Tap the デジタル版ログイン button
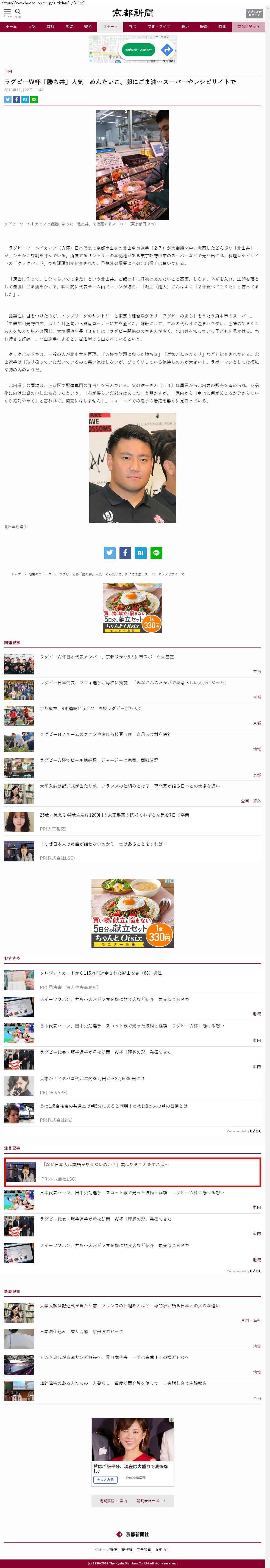 (x=254, y=13)
